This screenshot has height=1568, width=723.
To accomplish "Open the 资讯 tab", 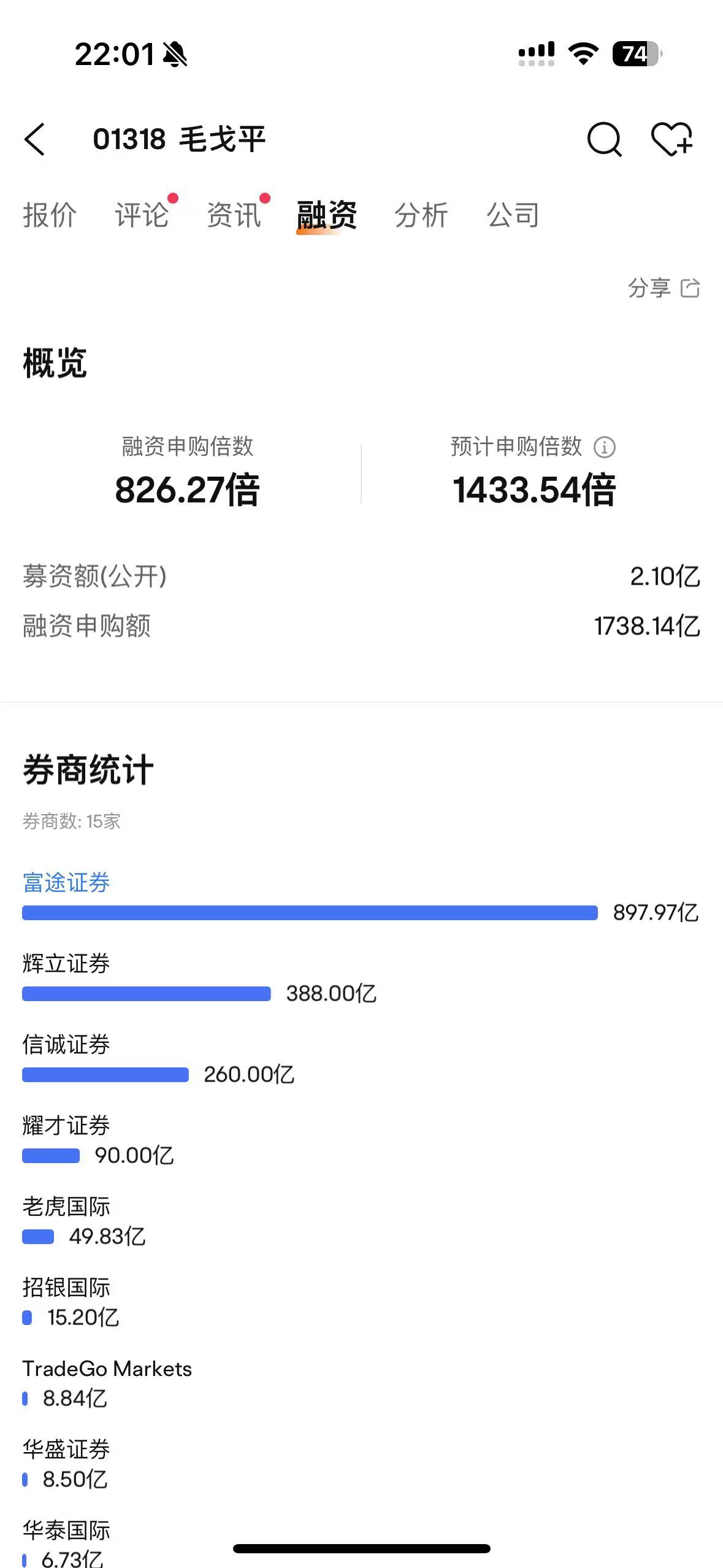I will point(234,215).
